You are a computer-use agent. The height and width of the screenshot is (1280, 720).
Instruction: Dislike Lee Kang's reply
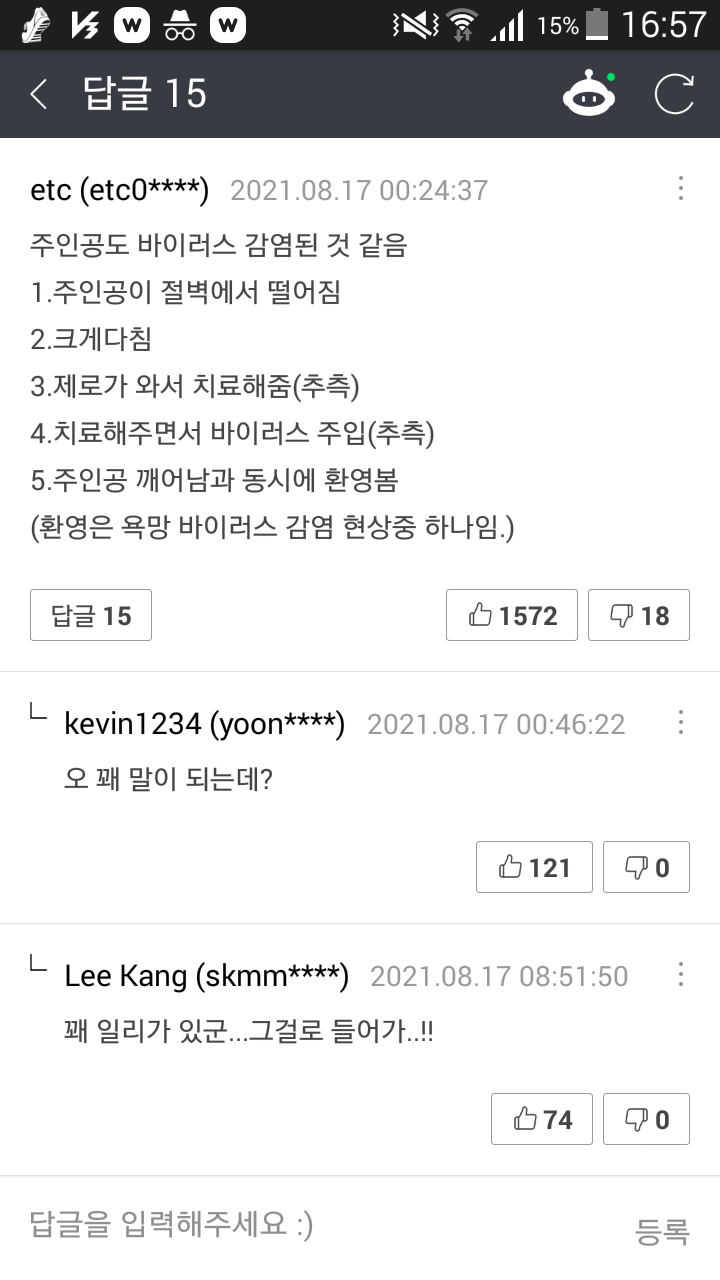click(646, 1119)
